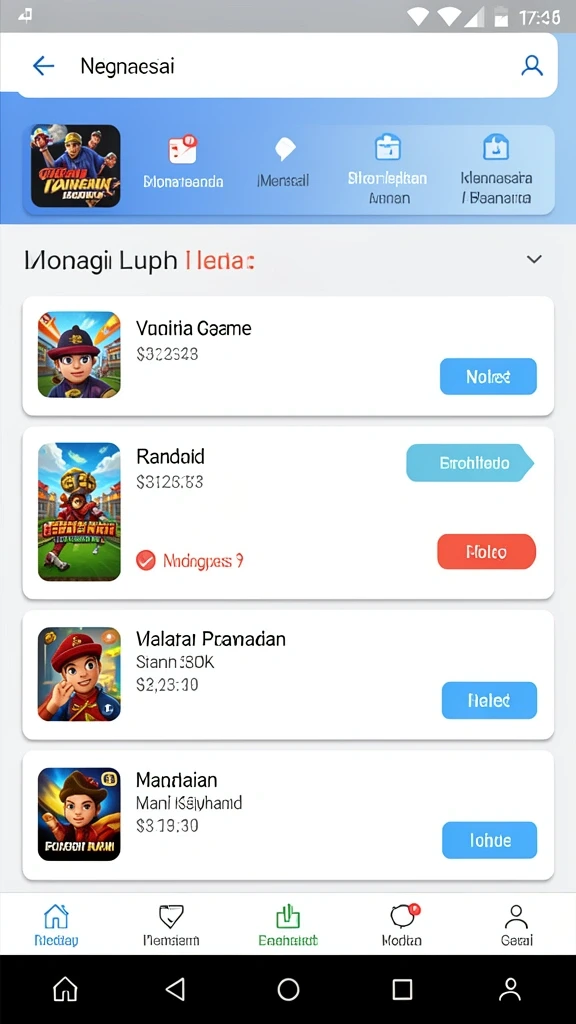Open the Mandaian game card
Screen dimensions: 576x1024
(x=288, y=815)
